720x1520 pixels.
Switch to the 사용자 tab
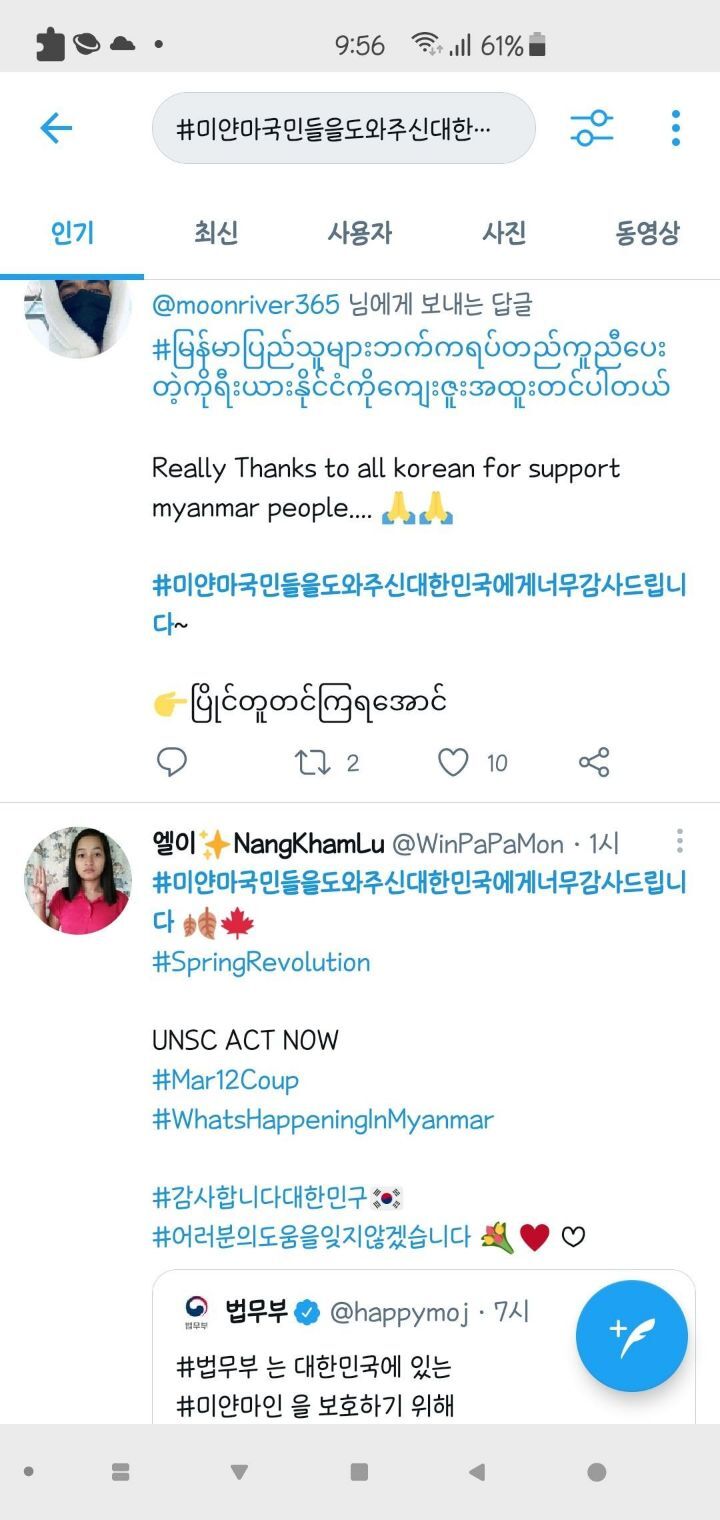[360, 233]
